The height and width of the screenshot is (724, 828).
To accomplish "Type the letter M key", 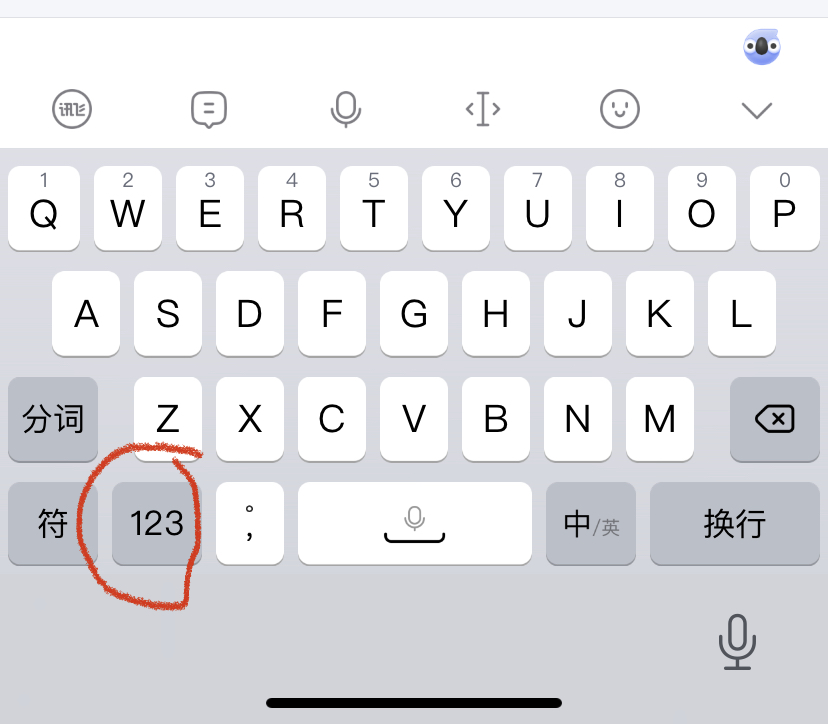I will pos(659,419).
